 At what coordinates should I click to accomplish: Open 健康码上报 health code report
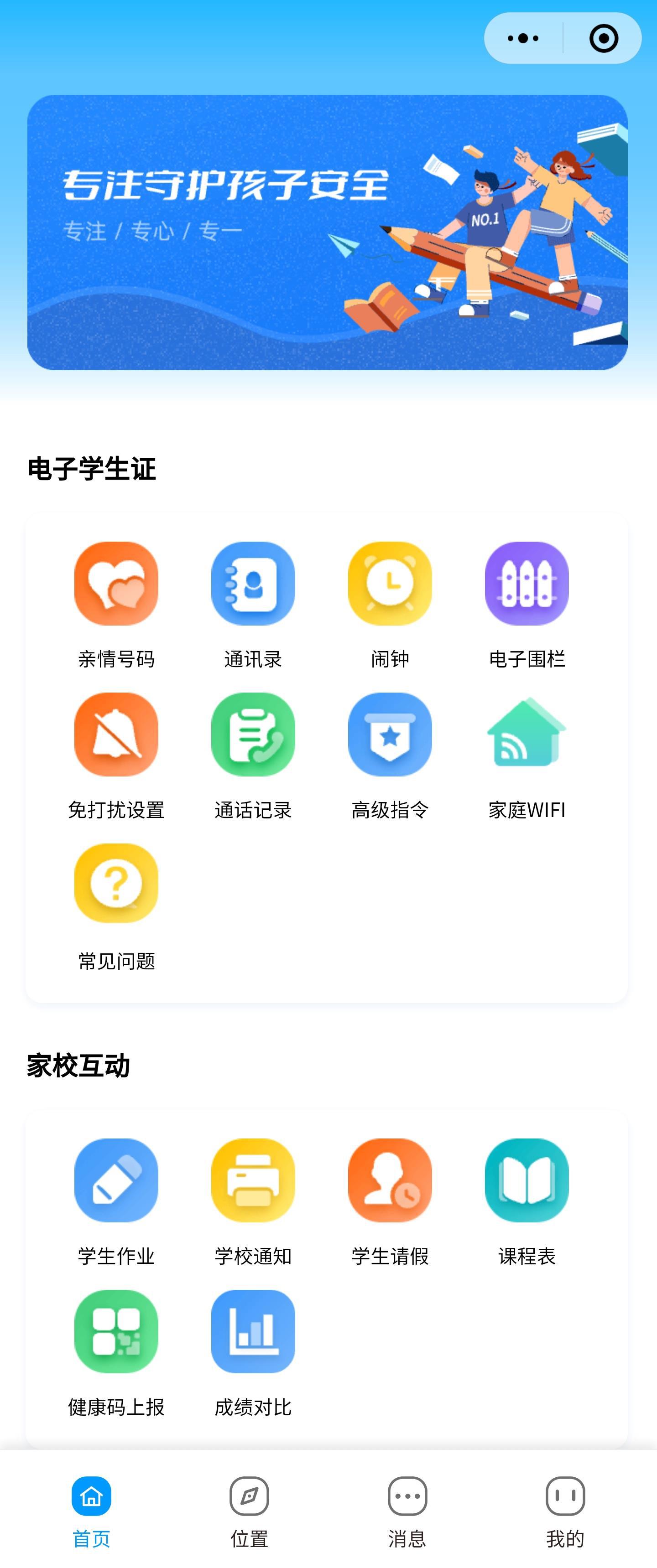pos(116,1332)
